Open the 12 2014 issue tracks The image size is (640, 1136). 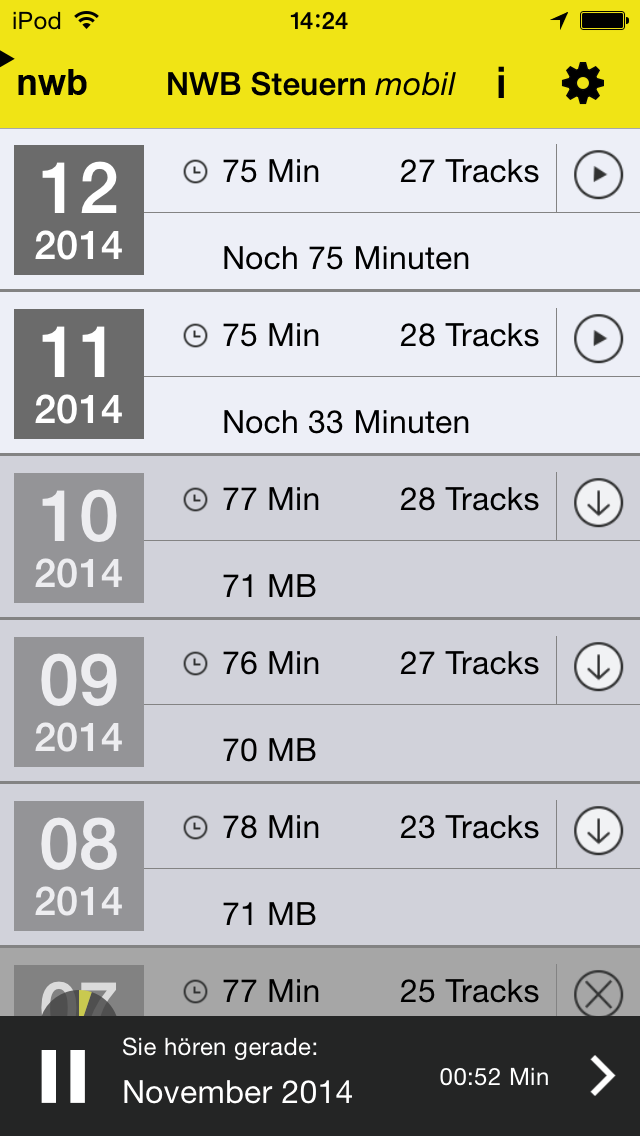[x=320, y=210]
